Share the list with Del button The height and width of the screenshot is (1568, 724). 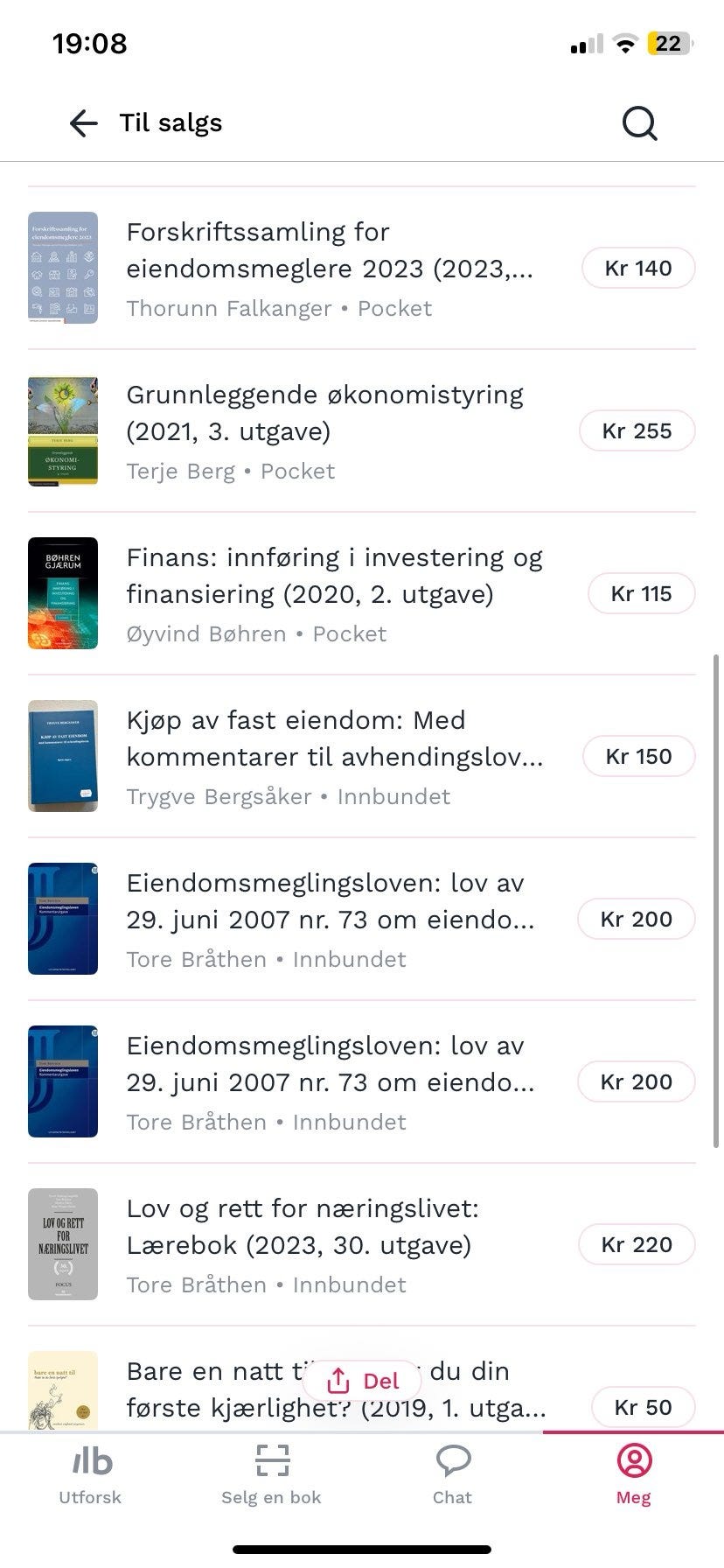(362, 1381)
